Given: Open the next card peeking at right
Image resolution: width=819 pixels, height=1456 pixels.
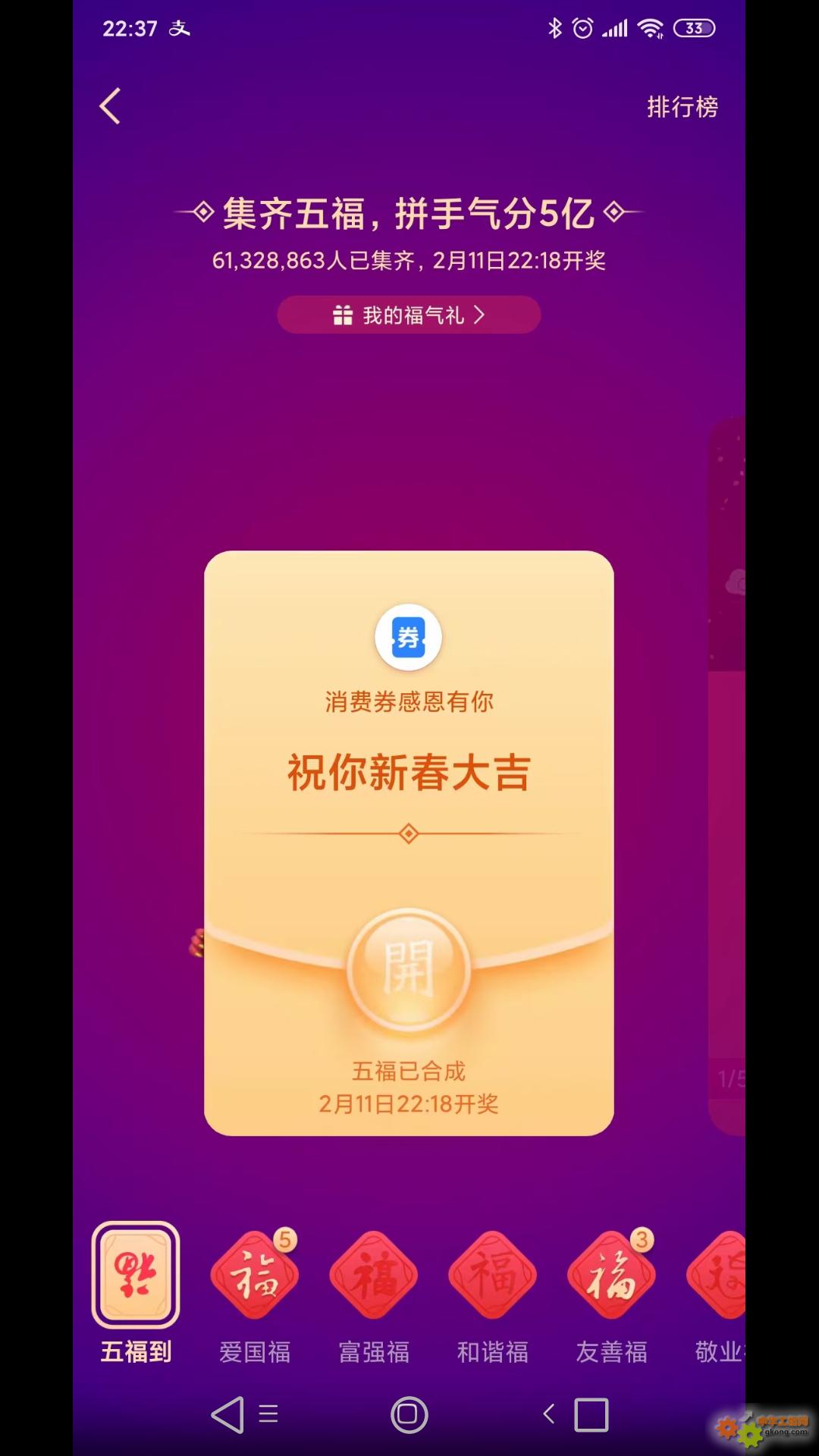Looking at the screenshot, I should [x=727, y=775].
